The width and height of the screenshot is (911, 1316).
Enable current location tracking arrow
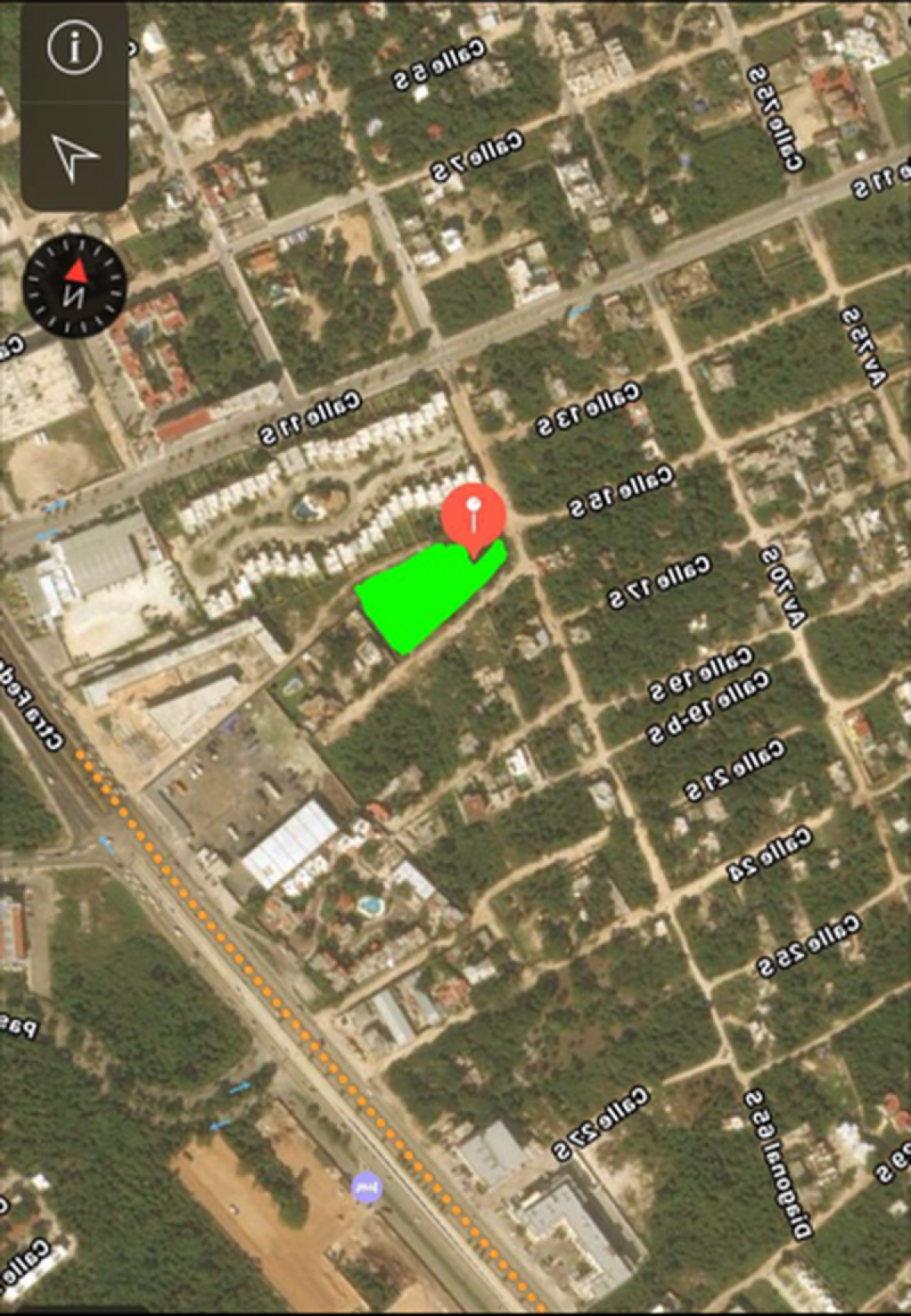click(76, 156)
